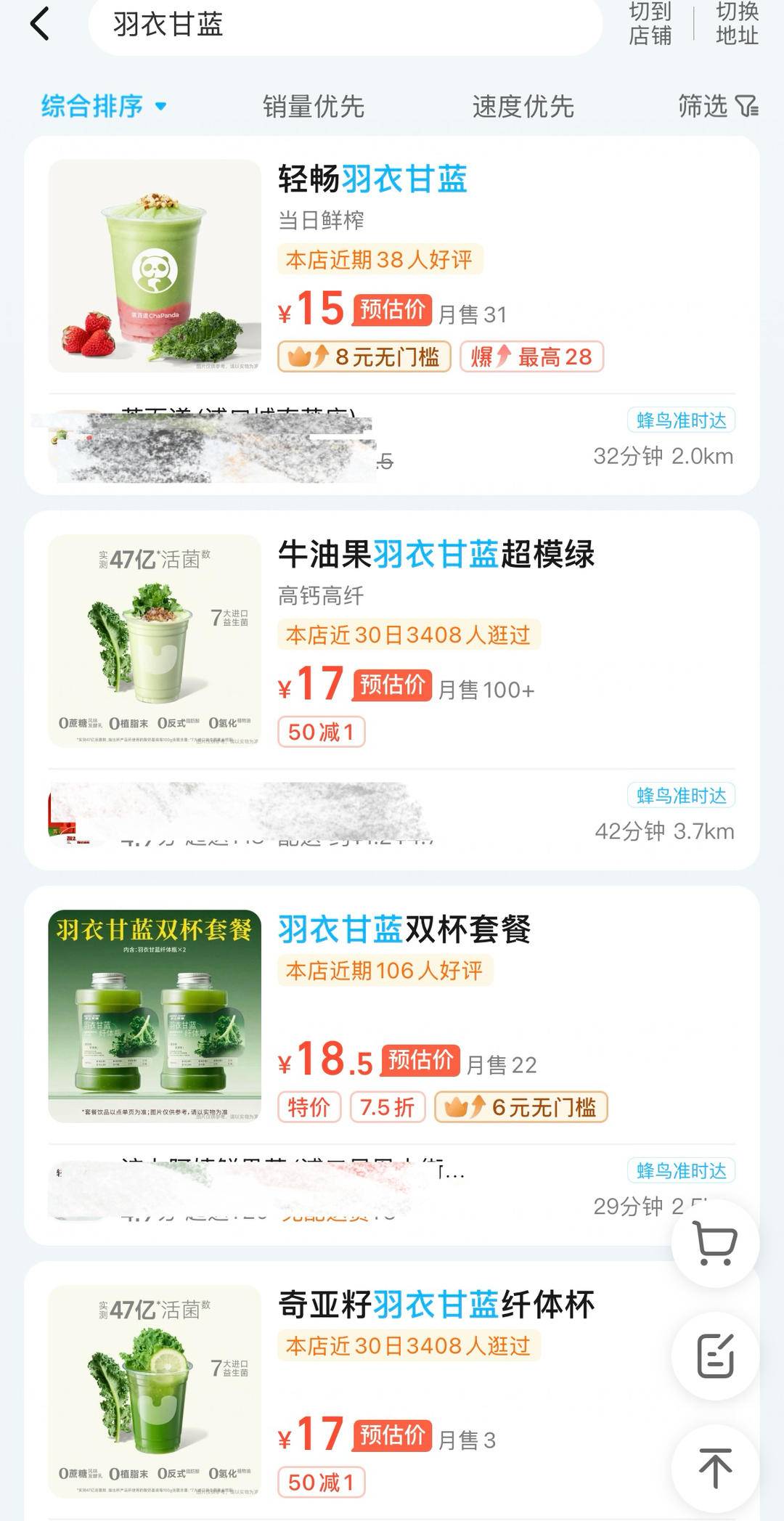Open the 筛选 filter options
The width and height of the screenshot is (784, 1521).
[717, 107]
